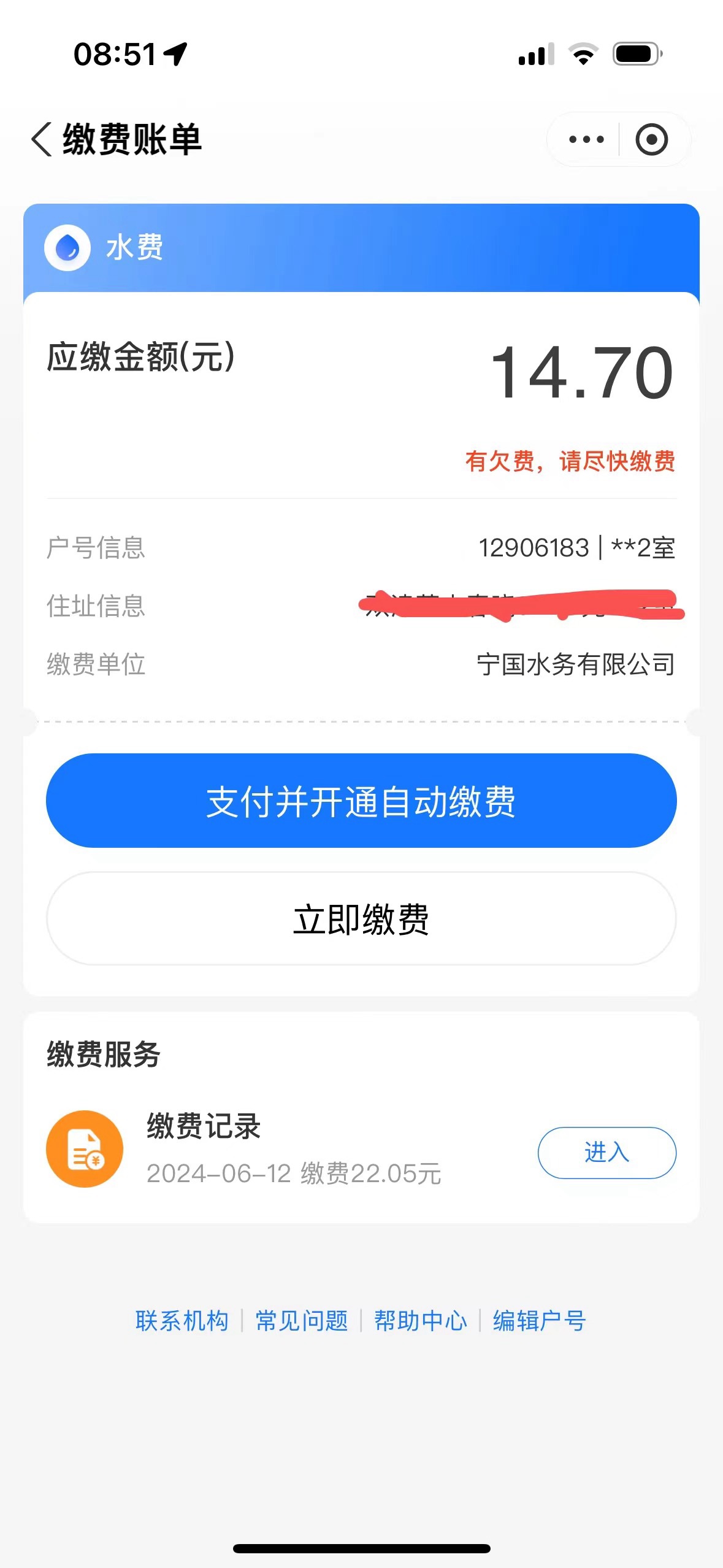Image resolution: width=723 pixels, height=1568 pixels.
Task: Open the mini program three-dot menu
Action: tap(586, 139)
